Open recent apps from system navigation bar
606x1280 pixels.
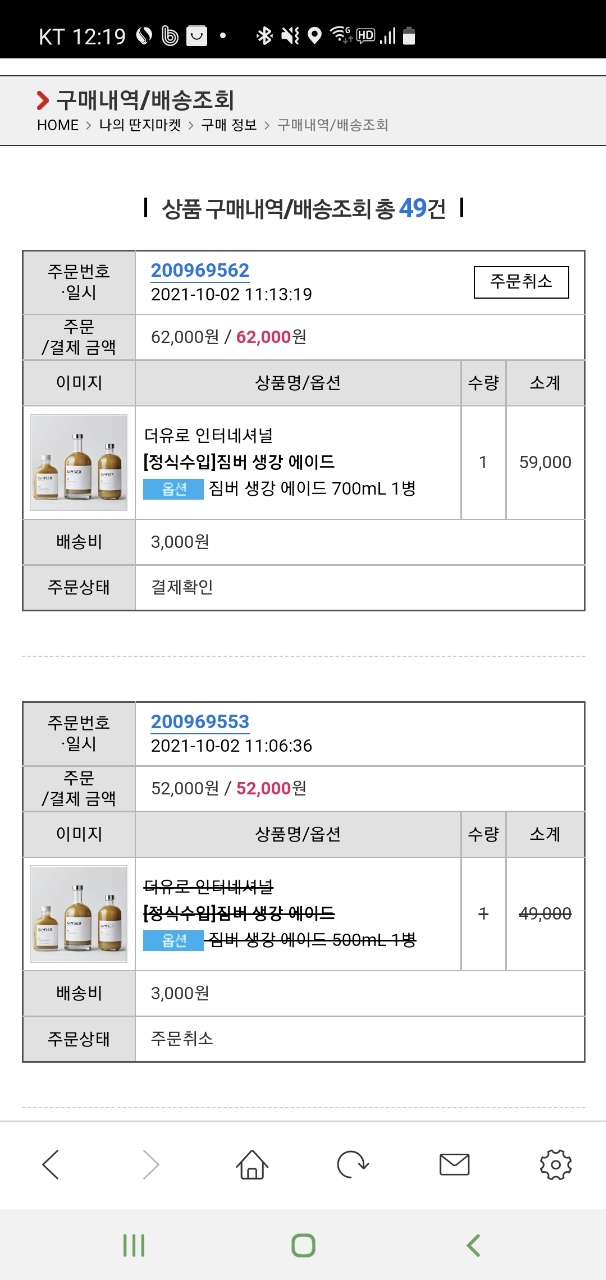click(133, 1245)
